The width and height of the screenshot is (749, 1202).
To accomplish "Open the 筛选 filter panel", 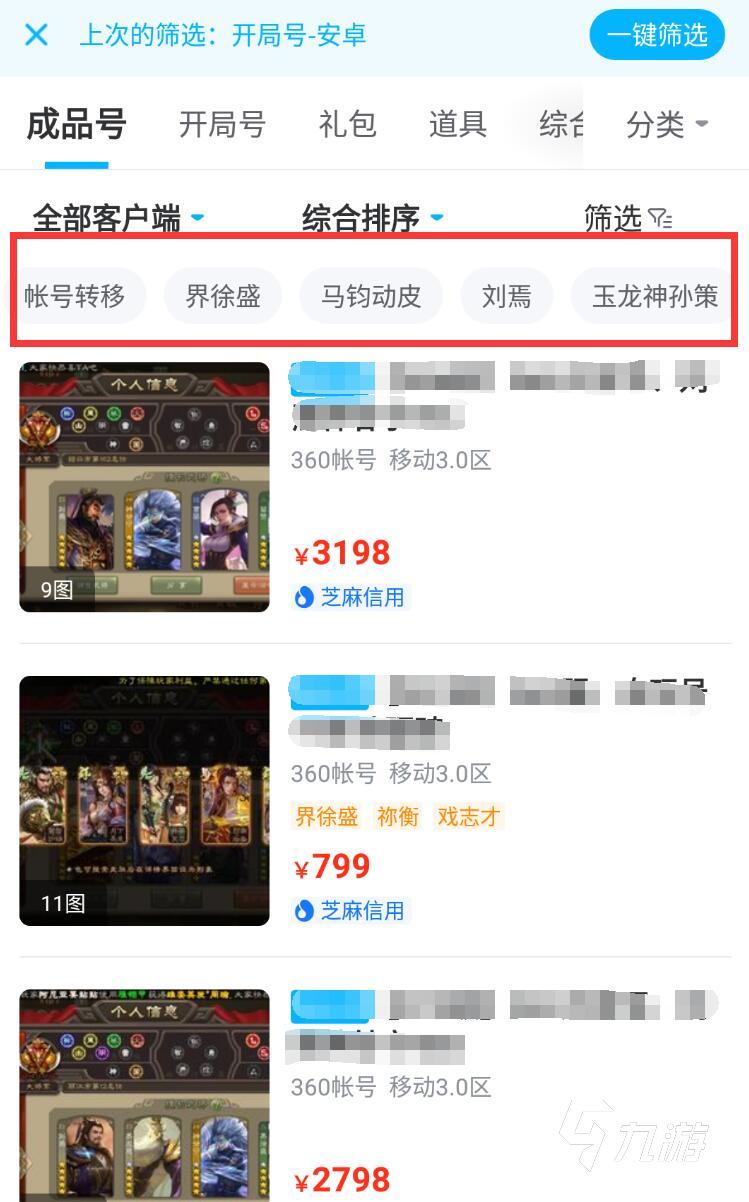I will (628, 217).
